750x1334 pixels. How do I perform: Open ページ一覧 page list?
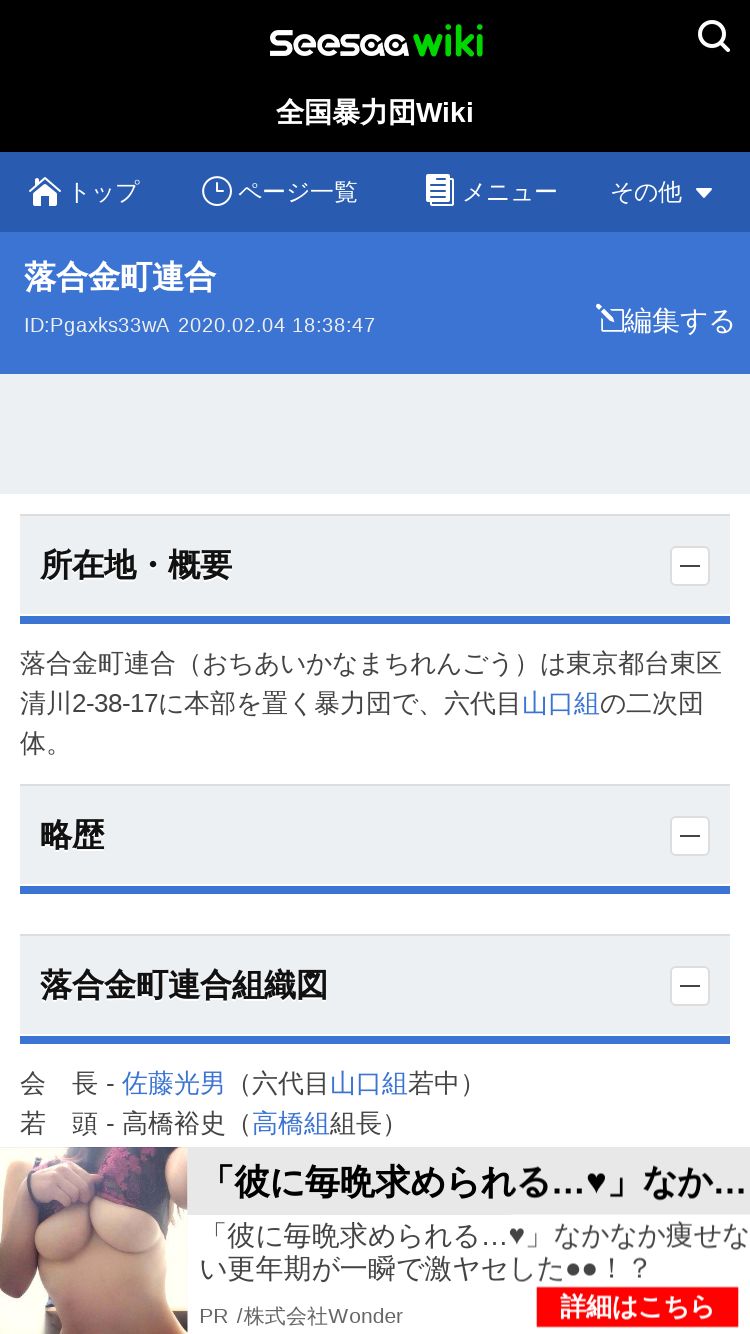[279, 191]
